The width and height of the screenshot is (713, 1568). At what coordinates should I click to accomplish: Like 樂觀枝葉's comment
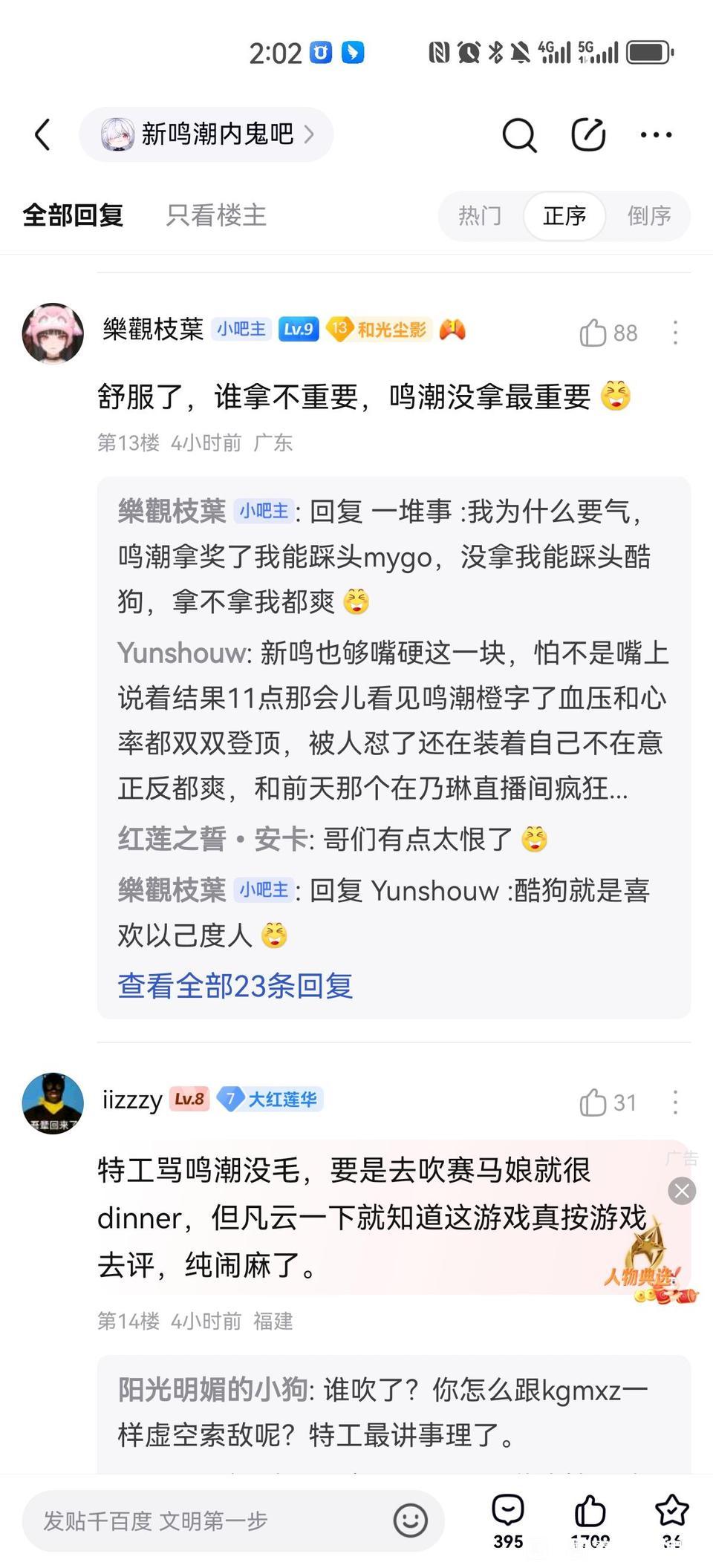click(x=594, y=333)
